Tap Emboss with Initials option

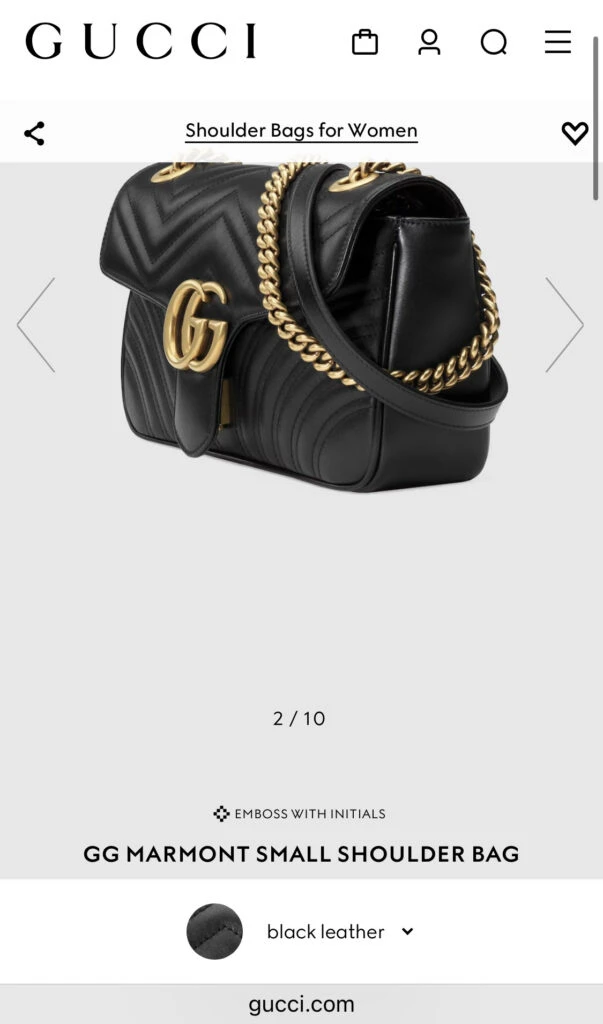coord(300,814)
